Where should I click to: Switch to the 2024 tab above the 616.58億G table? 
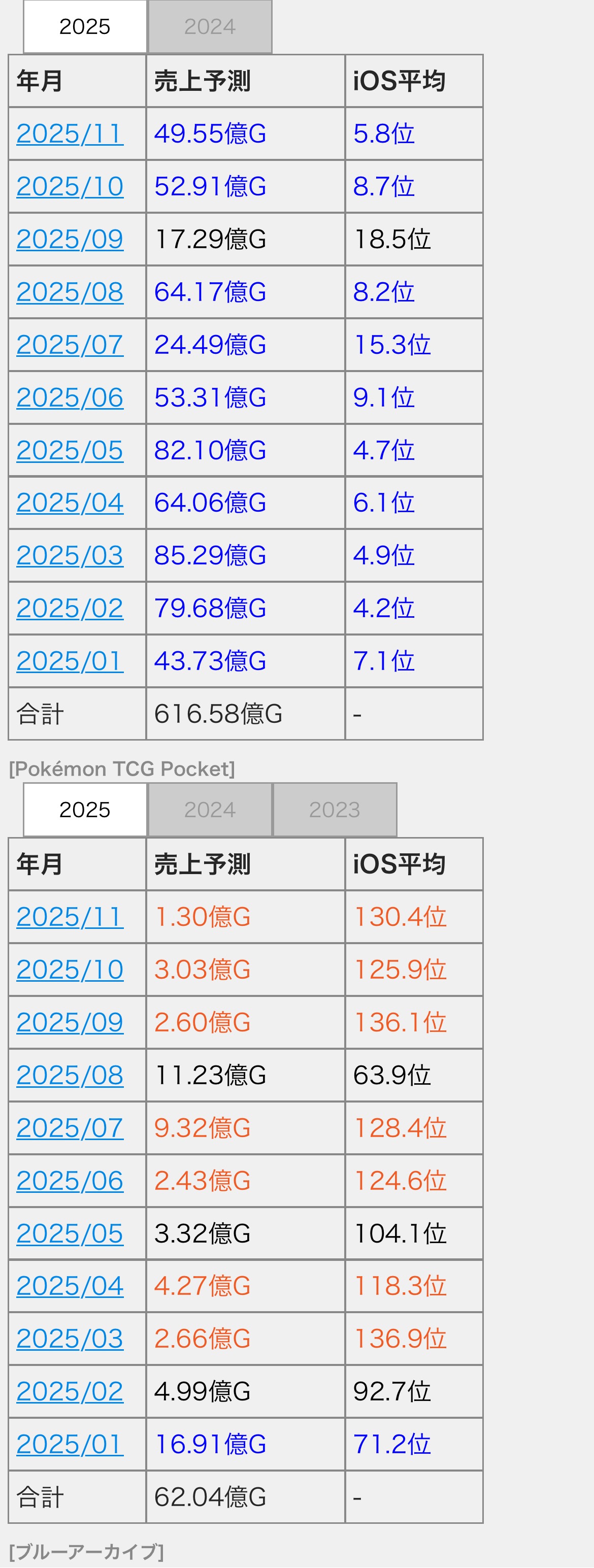[x=209, y=27]
